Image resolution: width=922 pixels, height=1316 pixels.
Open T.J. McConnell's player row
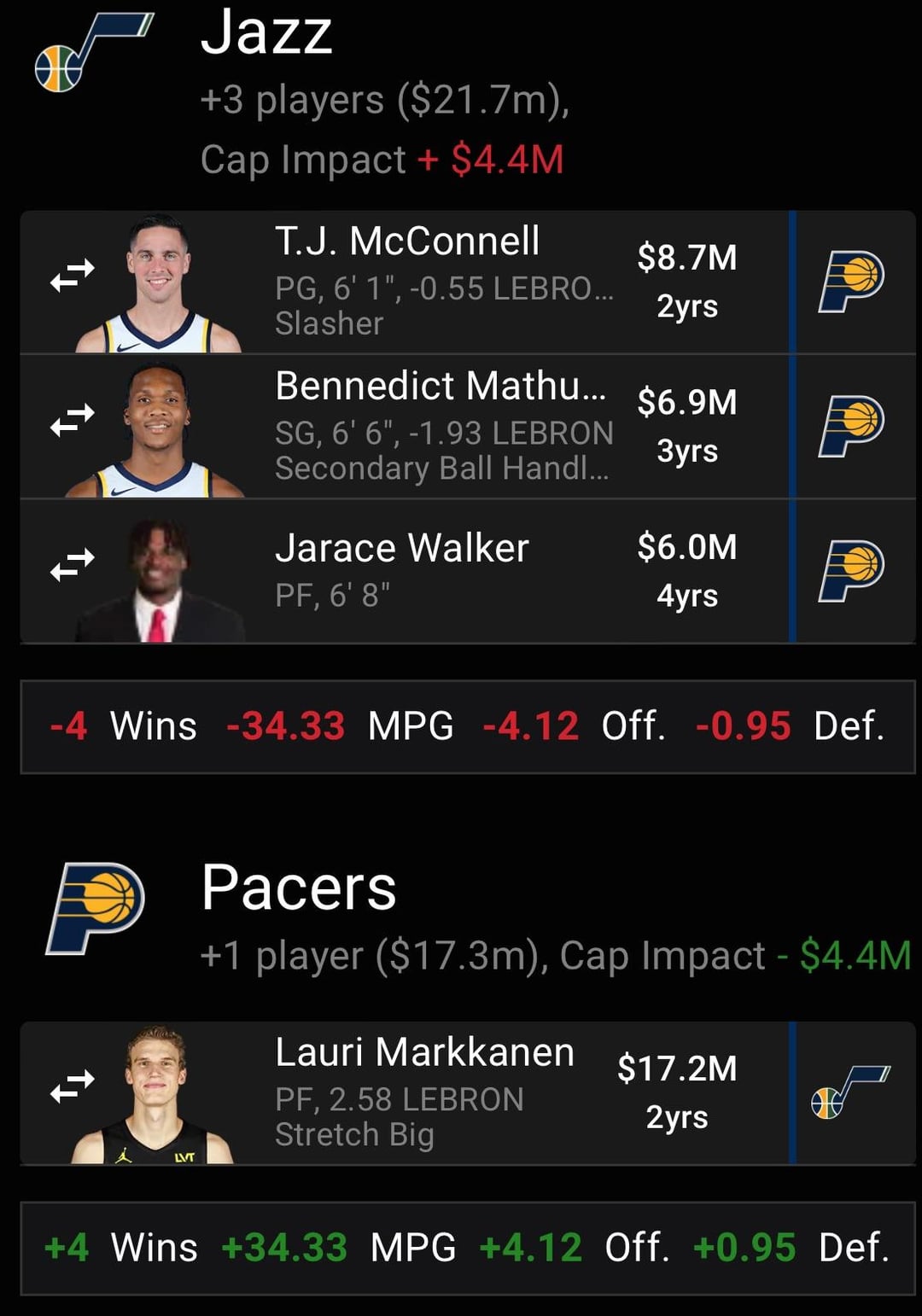(x=444, y=282)
